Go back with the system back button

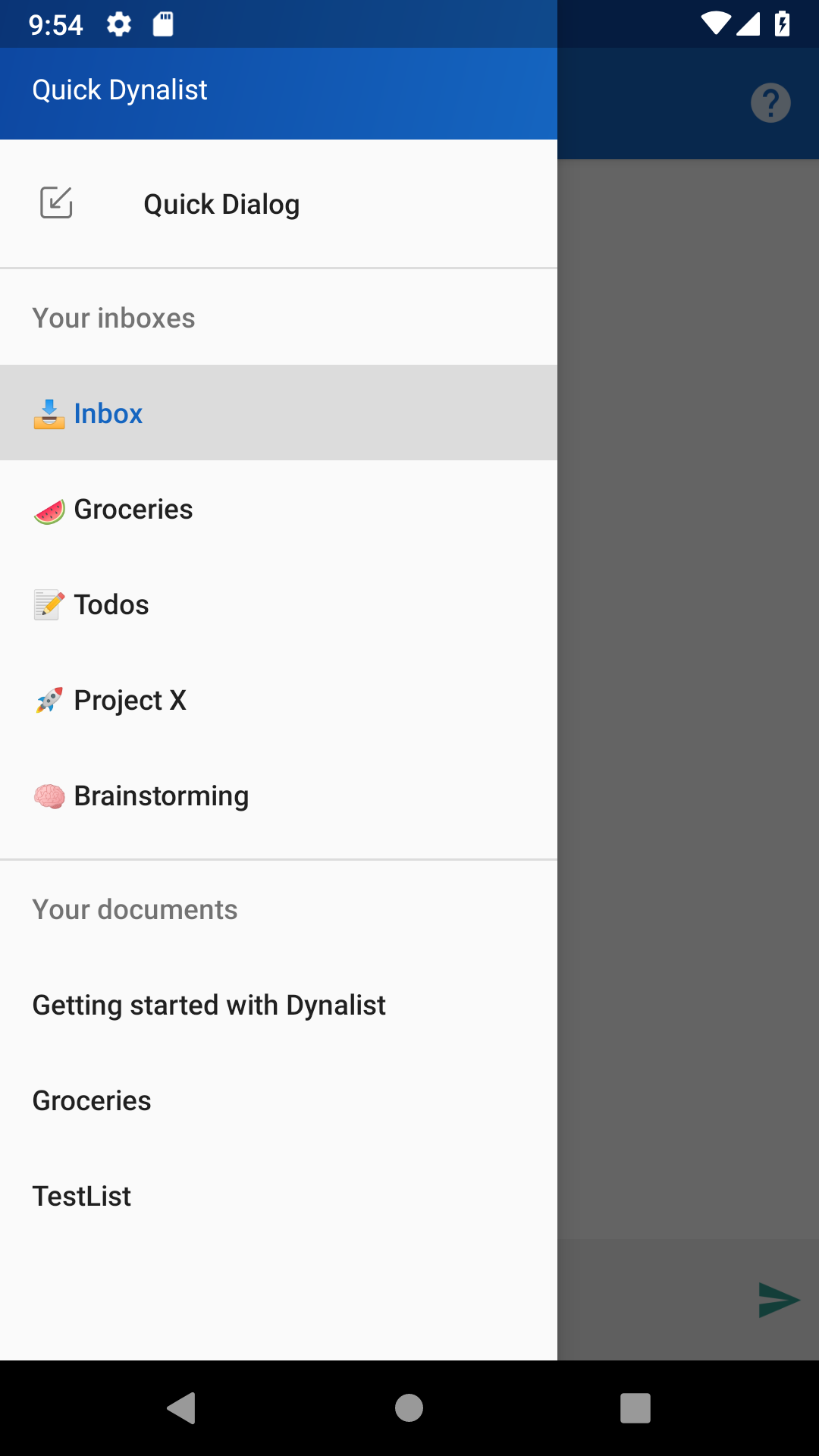pos(182,1408)
